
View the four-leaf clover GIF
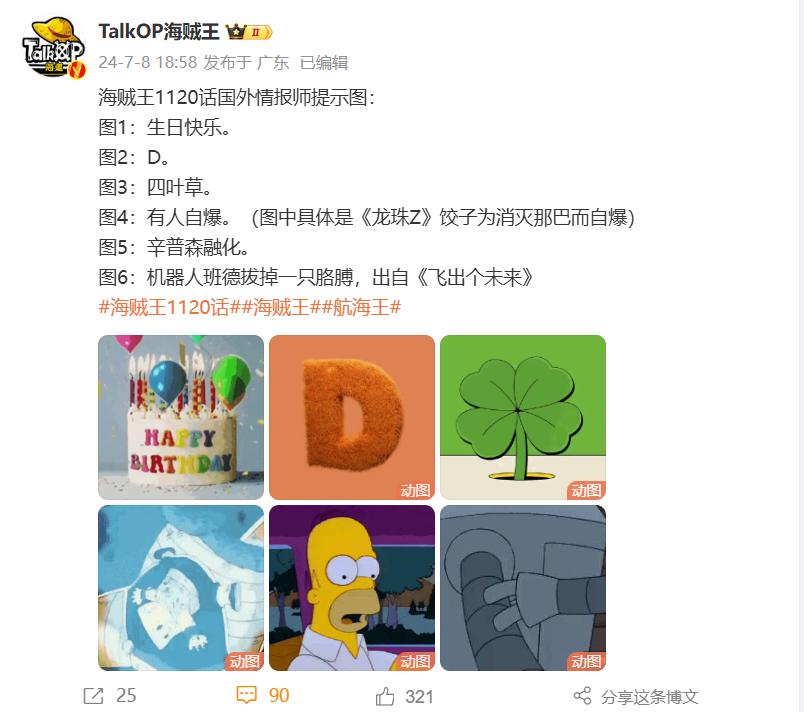pos(523,417)
